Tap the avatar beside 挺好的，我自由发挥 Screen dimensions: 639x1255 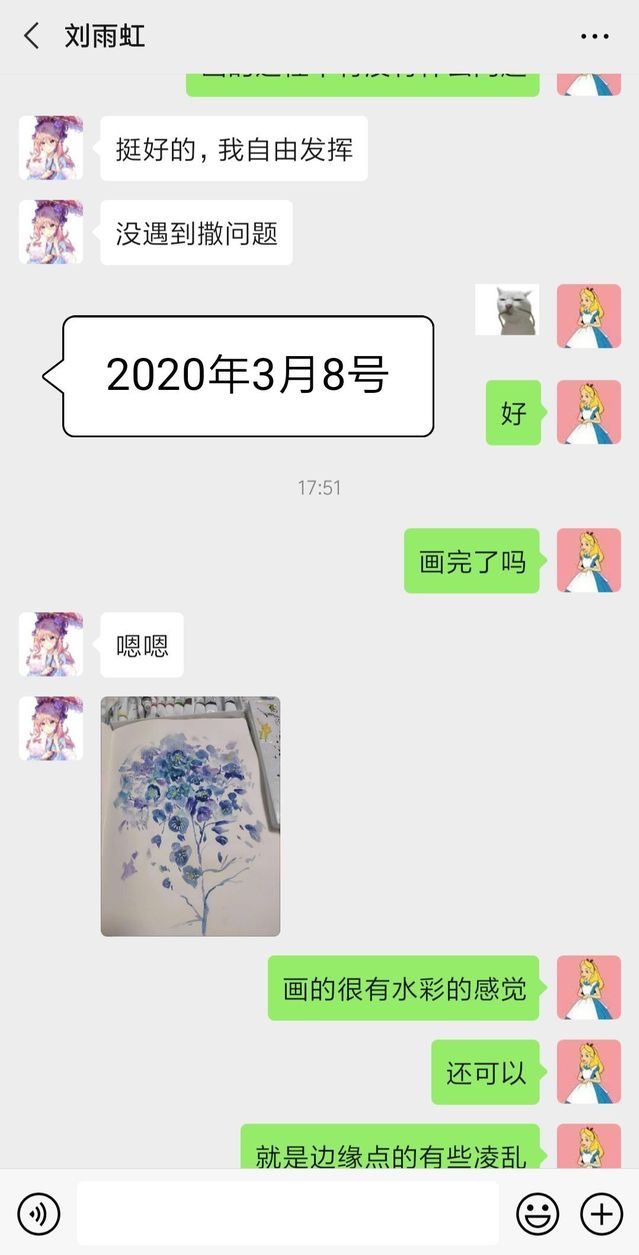(51, 148)
